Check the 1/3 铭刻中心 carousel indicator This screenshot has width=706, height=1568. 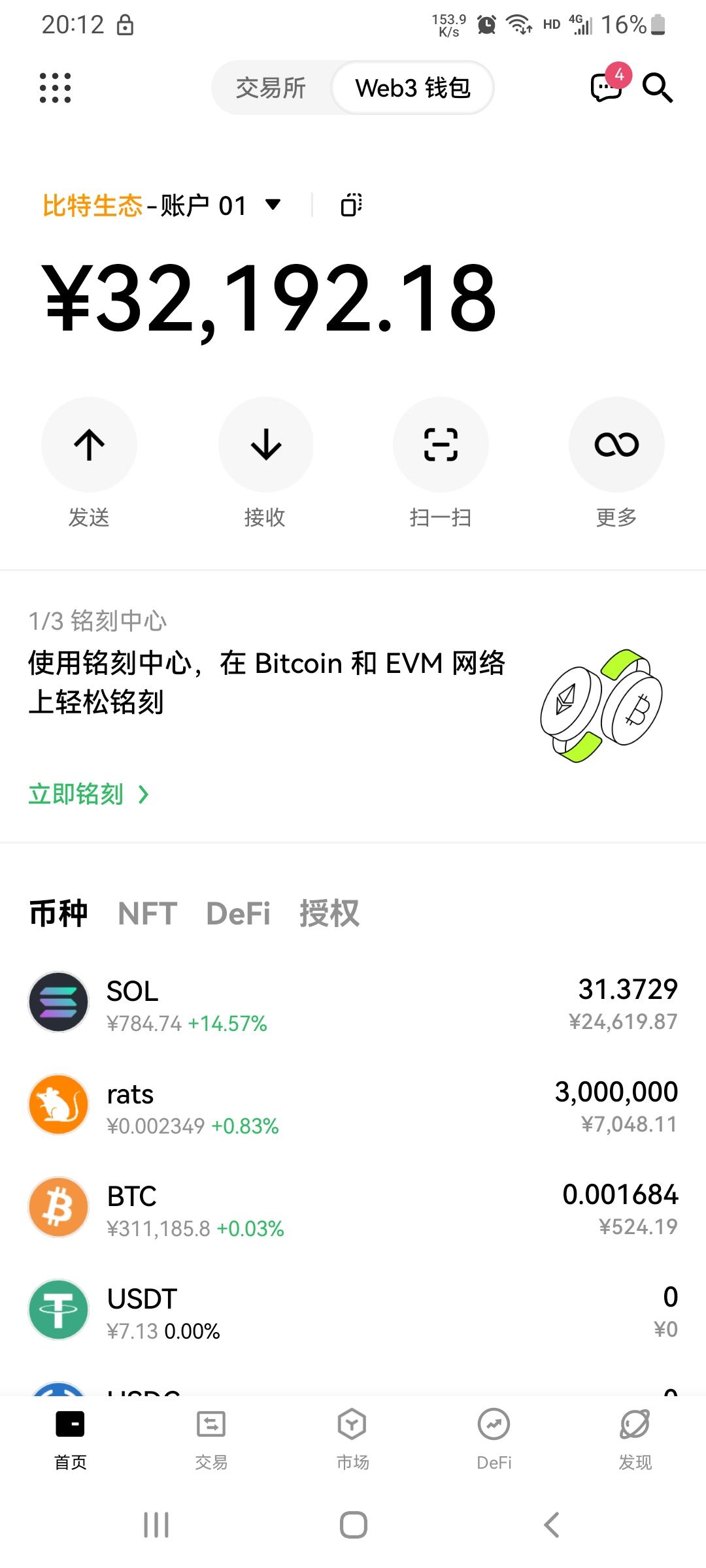pyautogui.click(x=97, y=621)
